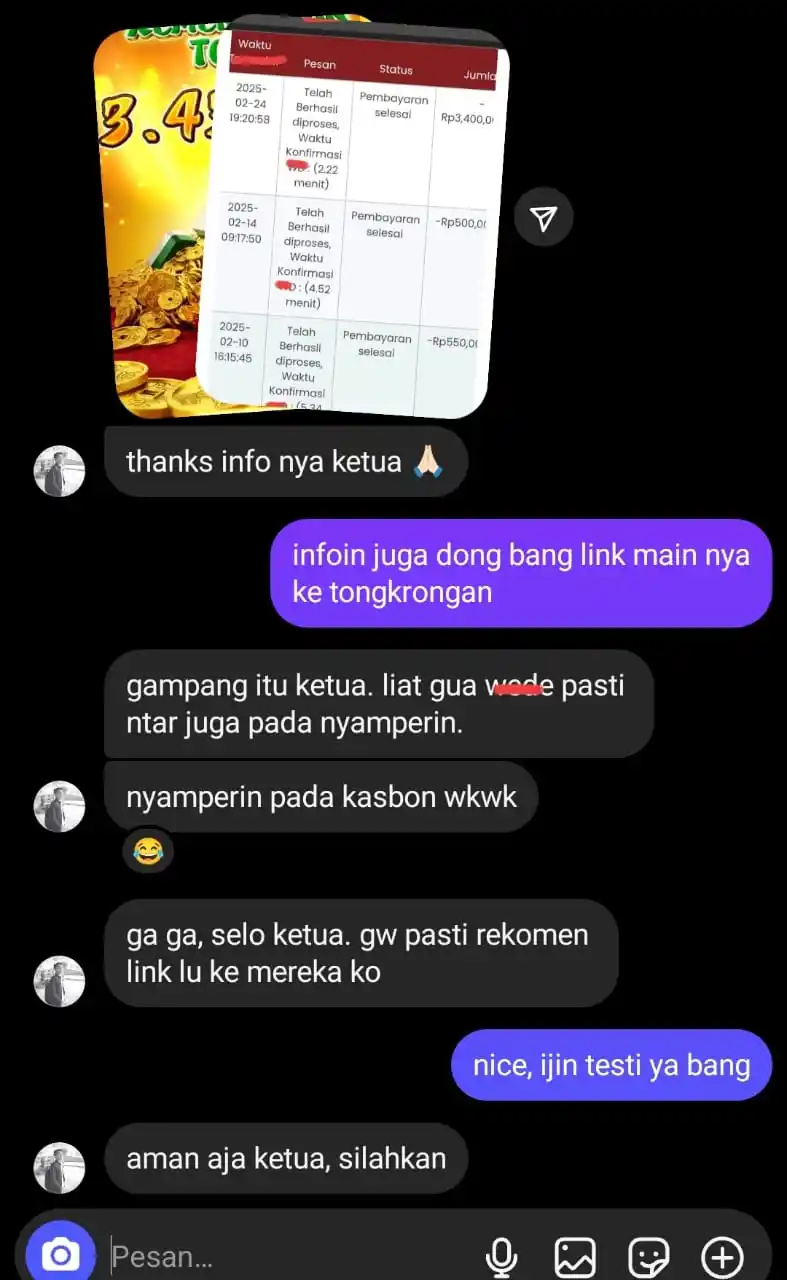Open the sticker and GIF picker
Image resolution: width=787 pixels, height=1280 pixels.
(648, 1256)
